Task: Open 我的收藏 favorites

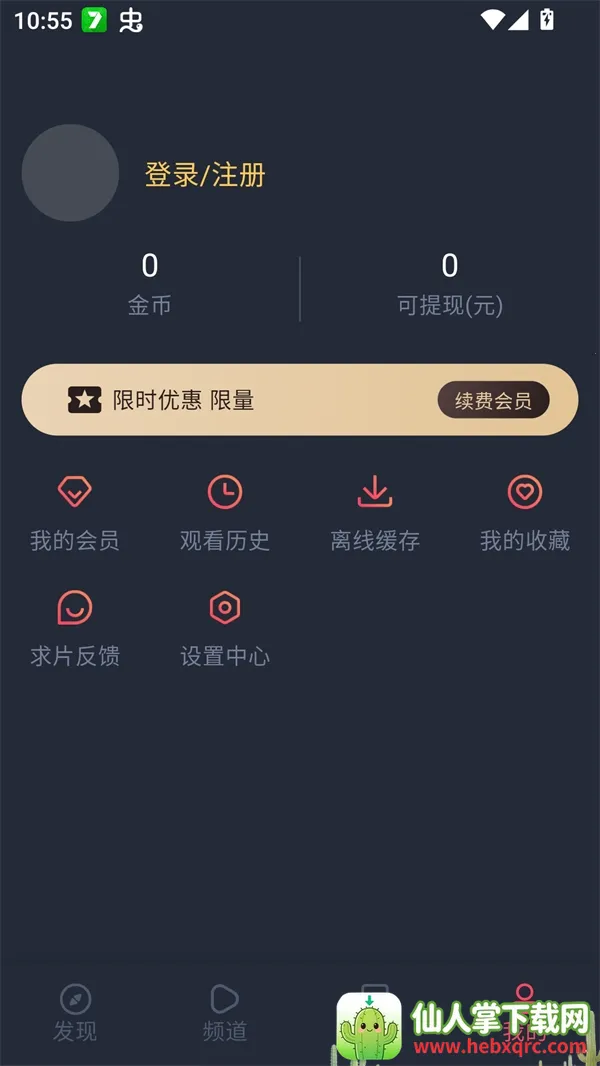Action: point(525,514)
